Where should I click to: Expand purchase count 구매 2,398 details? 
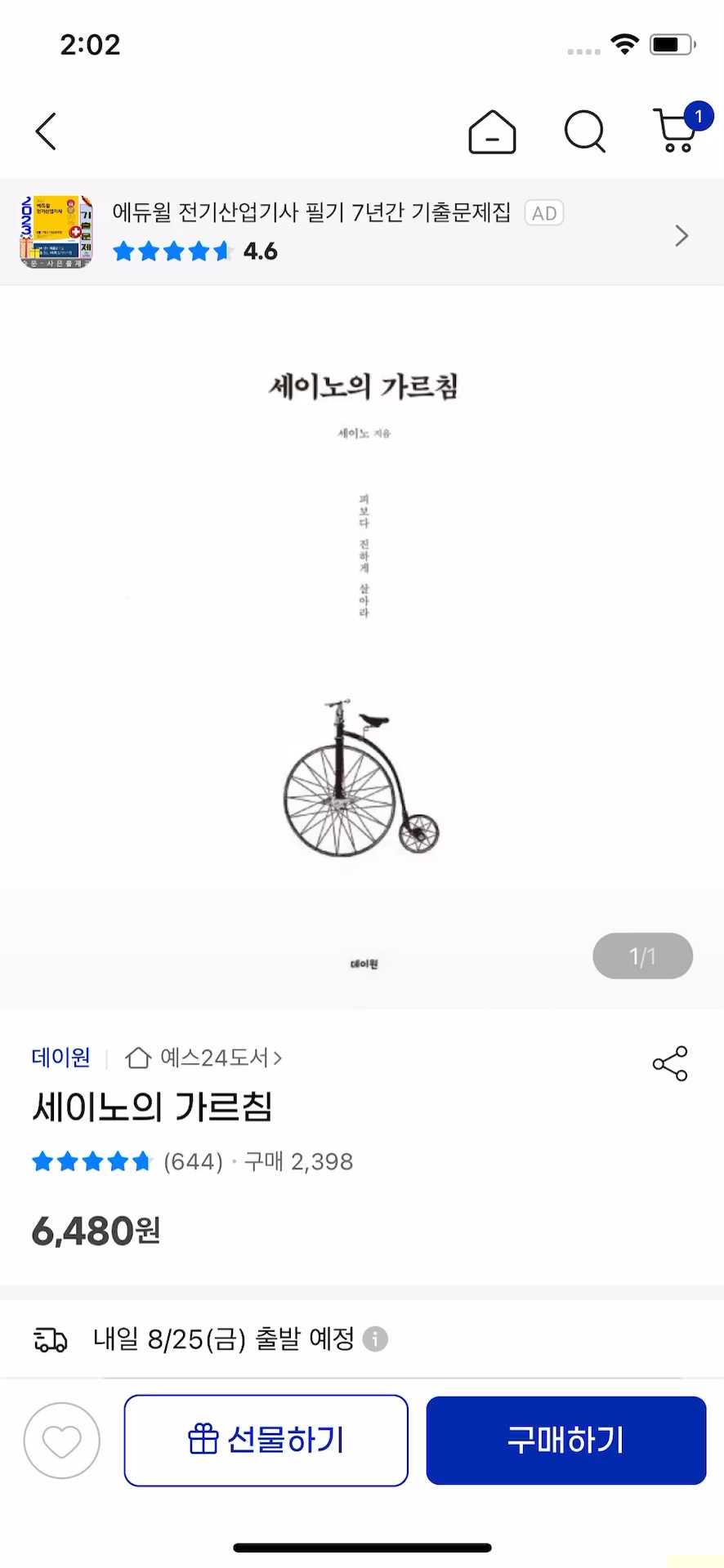point(299,1160)
